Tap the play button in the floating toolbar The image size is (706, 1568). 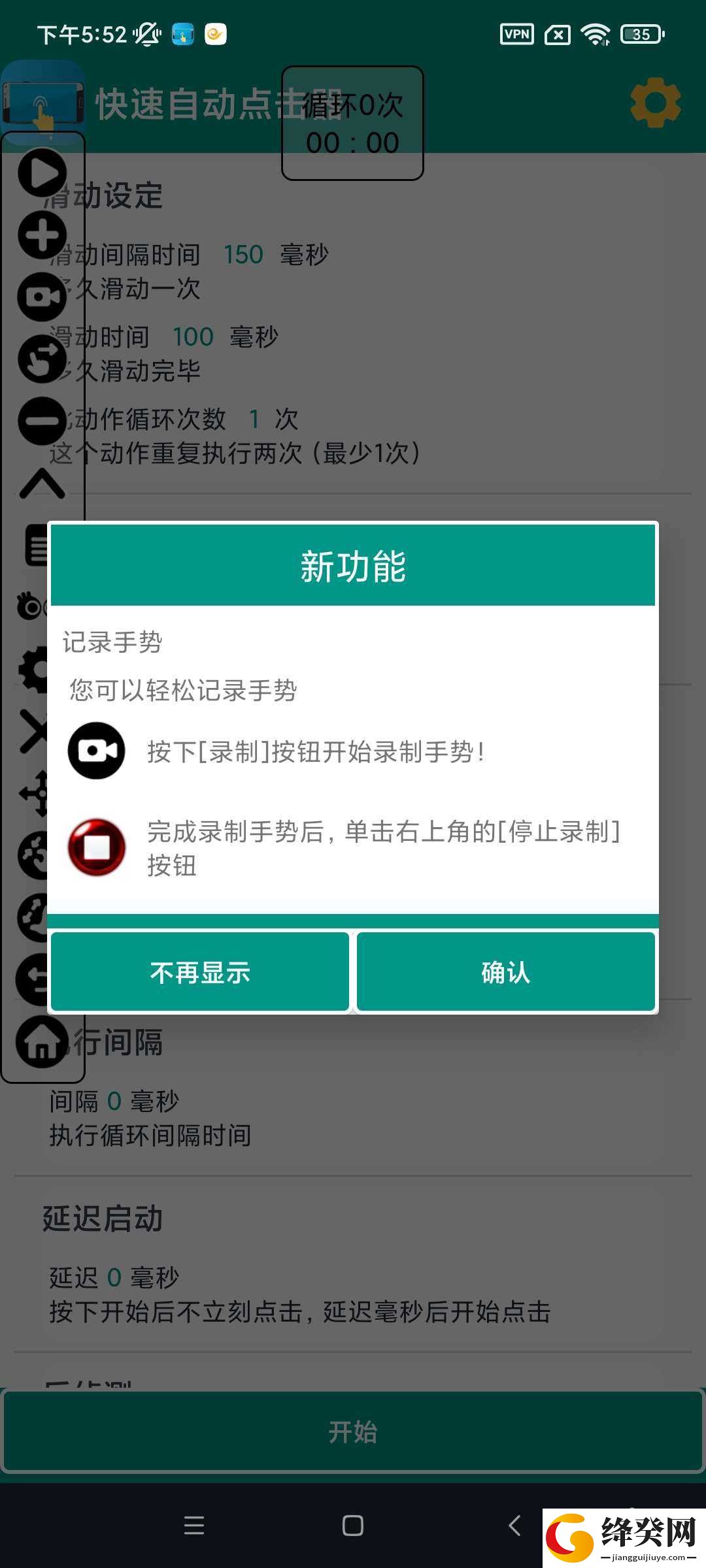click(x=42, y=173)
